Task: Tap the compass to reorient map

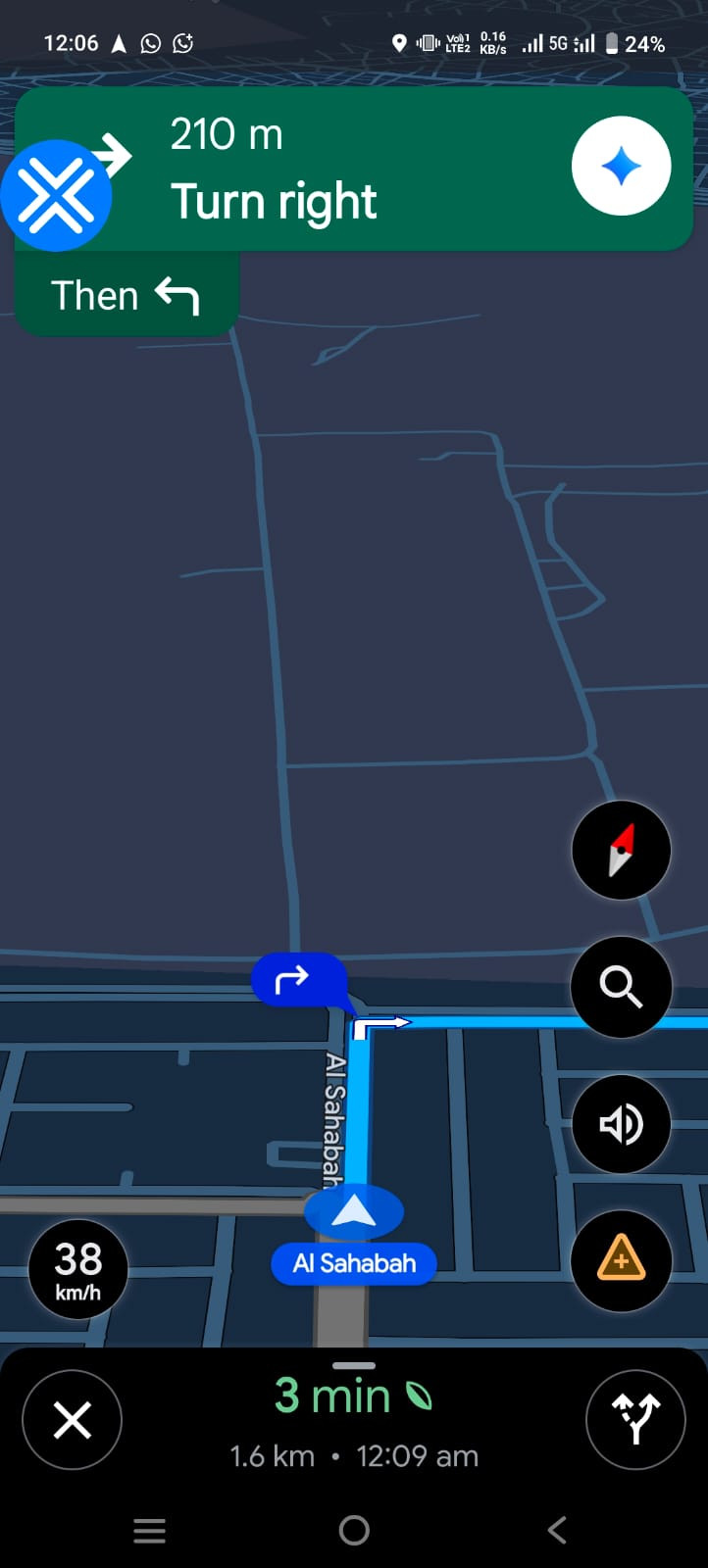Action: (x=621, y=850)
